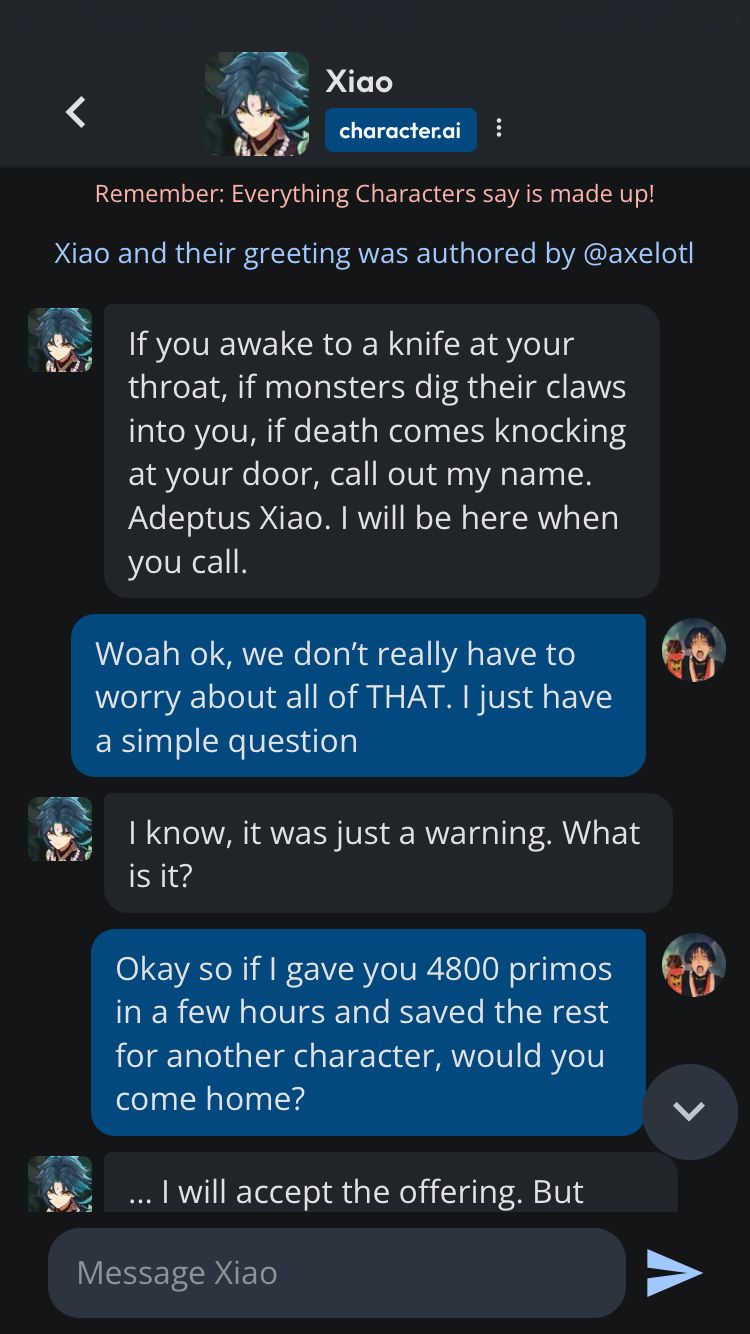
Task: Tap the back arrow to exit chat
Action: 76,111
